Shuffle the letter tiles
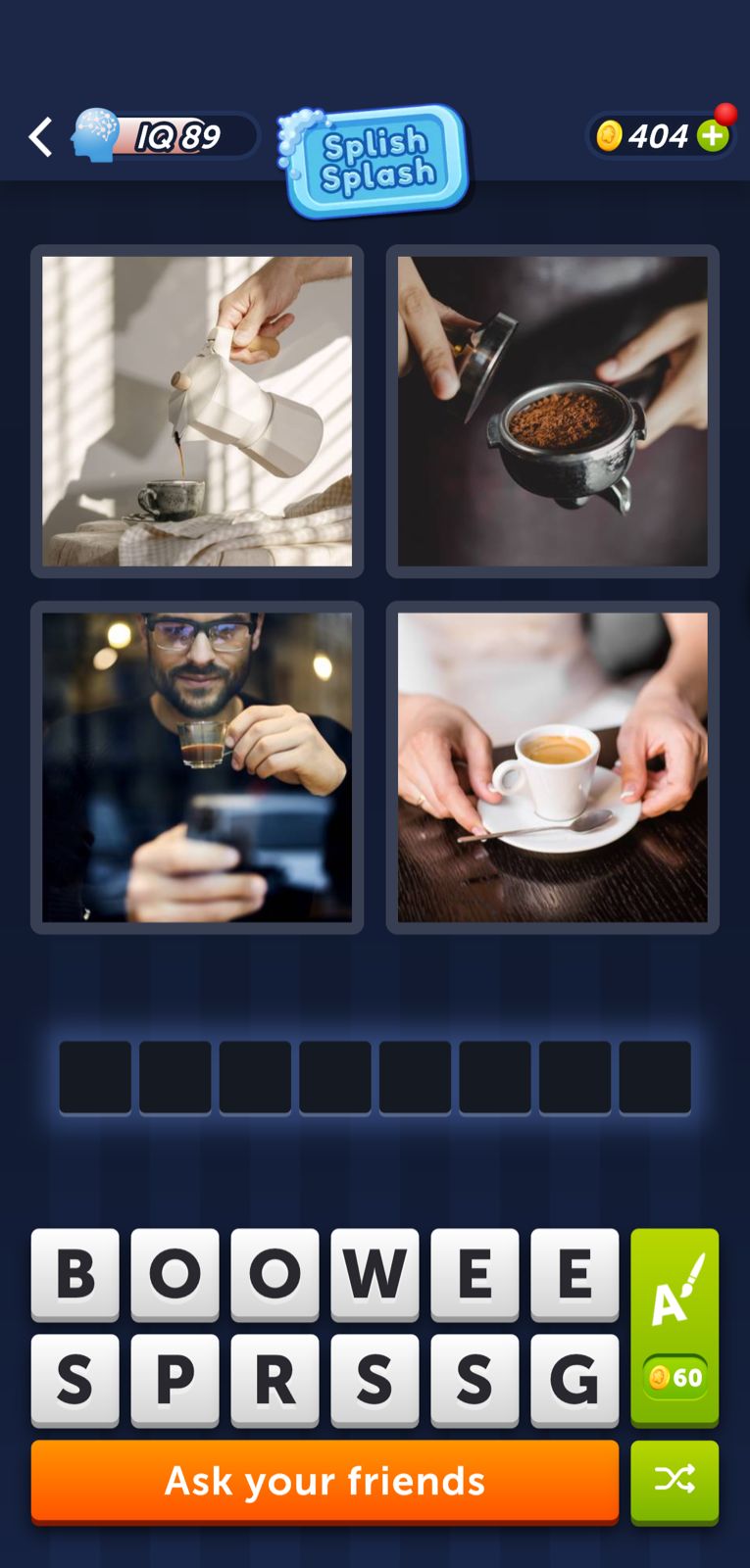The height and width of the screenshot is (1568, 750). coord(675,1480)
